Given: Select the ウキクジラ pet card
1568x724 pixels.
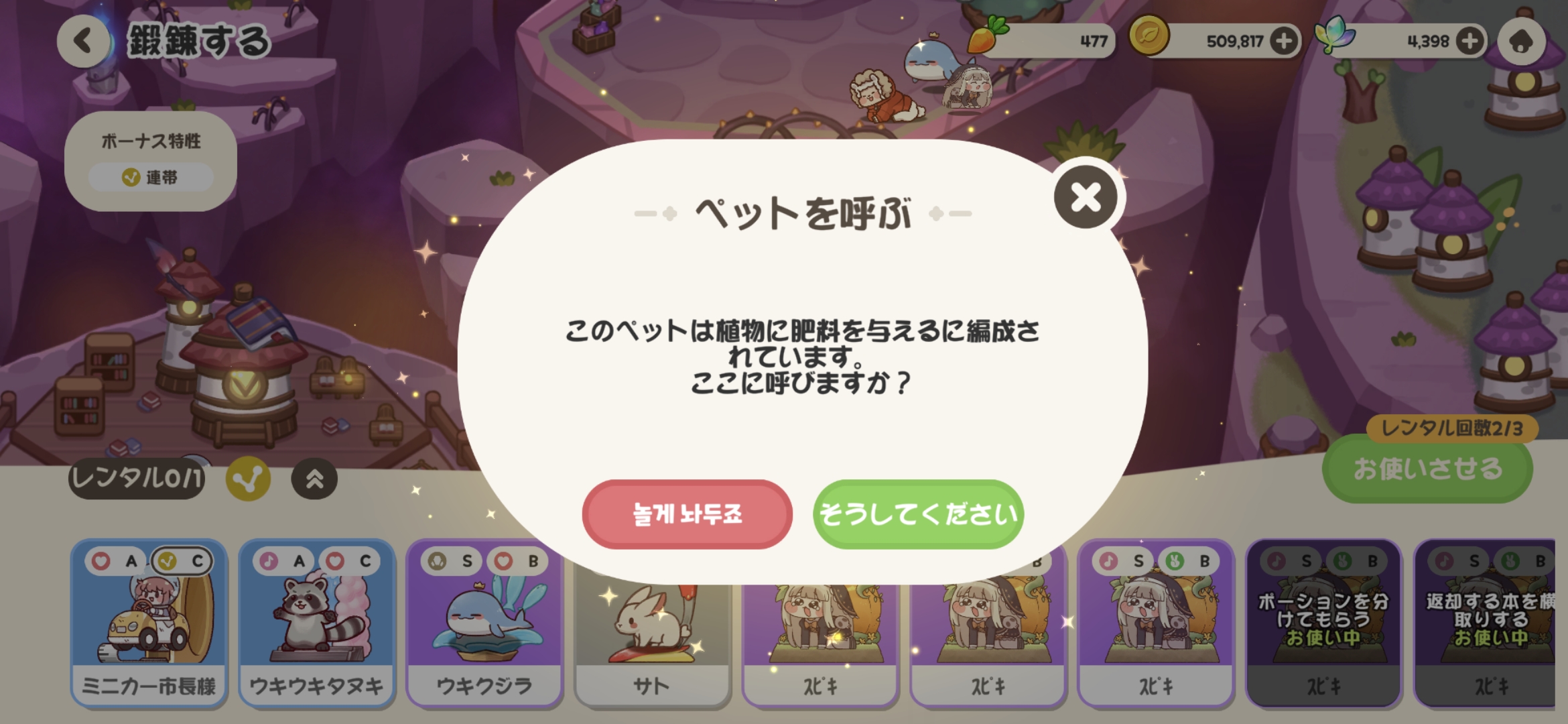Looking at the screenshot, I should (484, 623).
